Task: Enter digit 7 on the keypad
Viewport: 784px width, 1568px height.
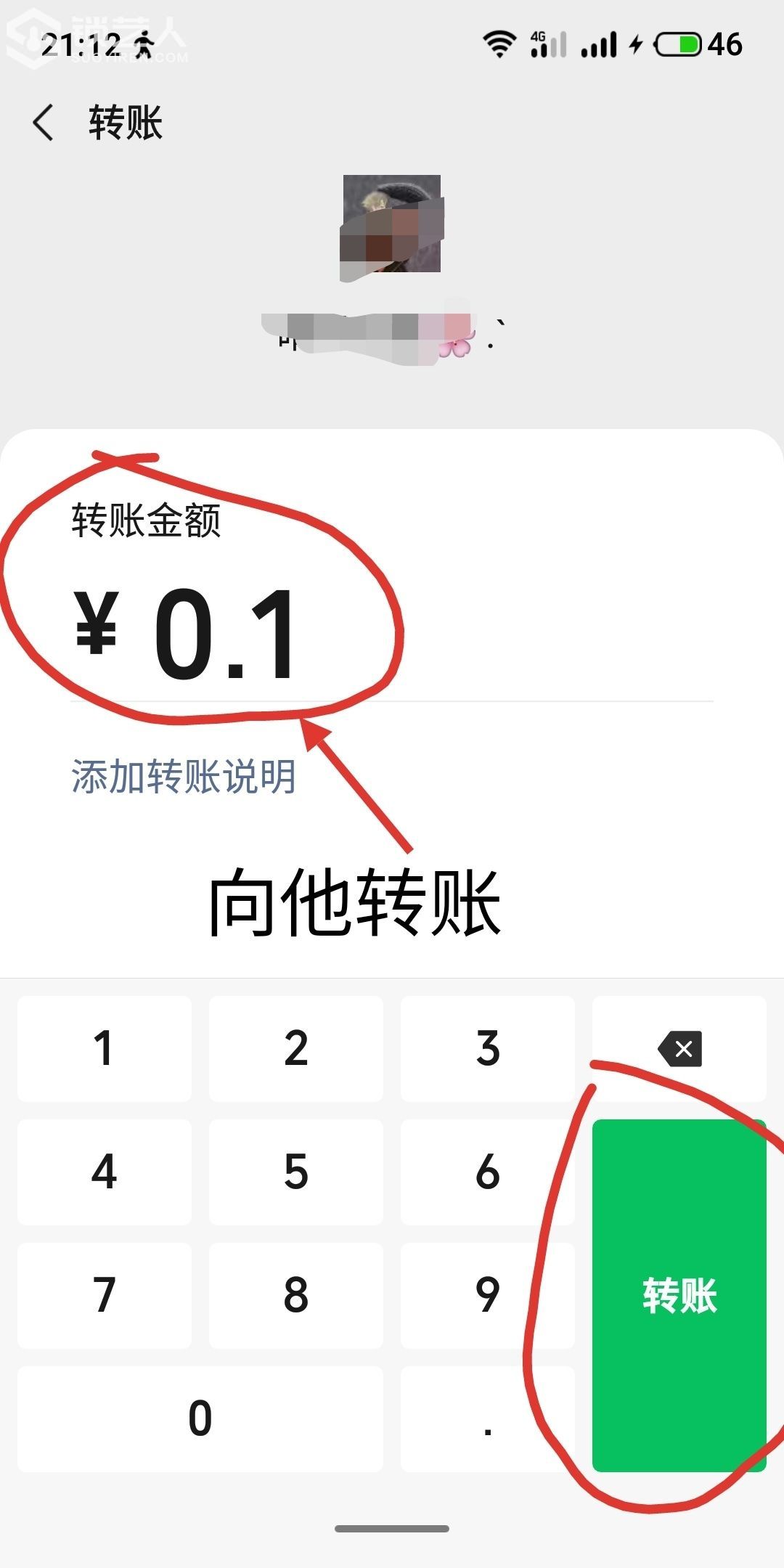Action: [x=105, y=1295]
